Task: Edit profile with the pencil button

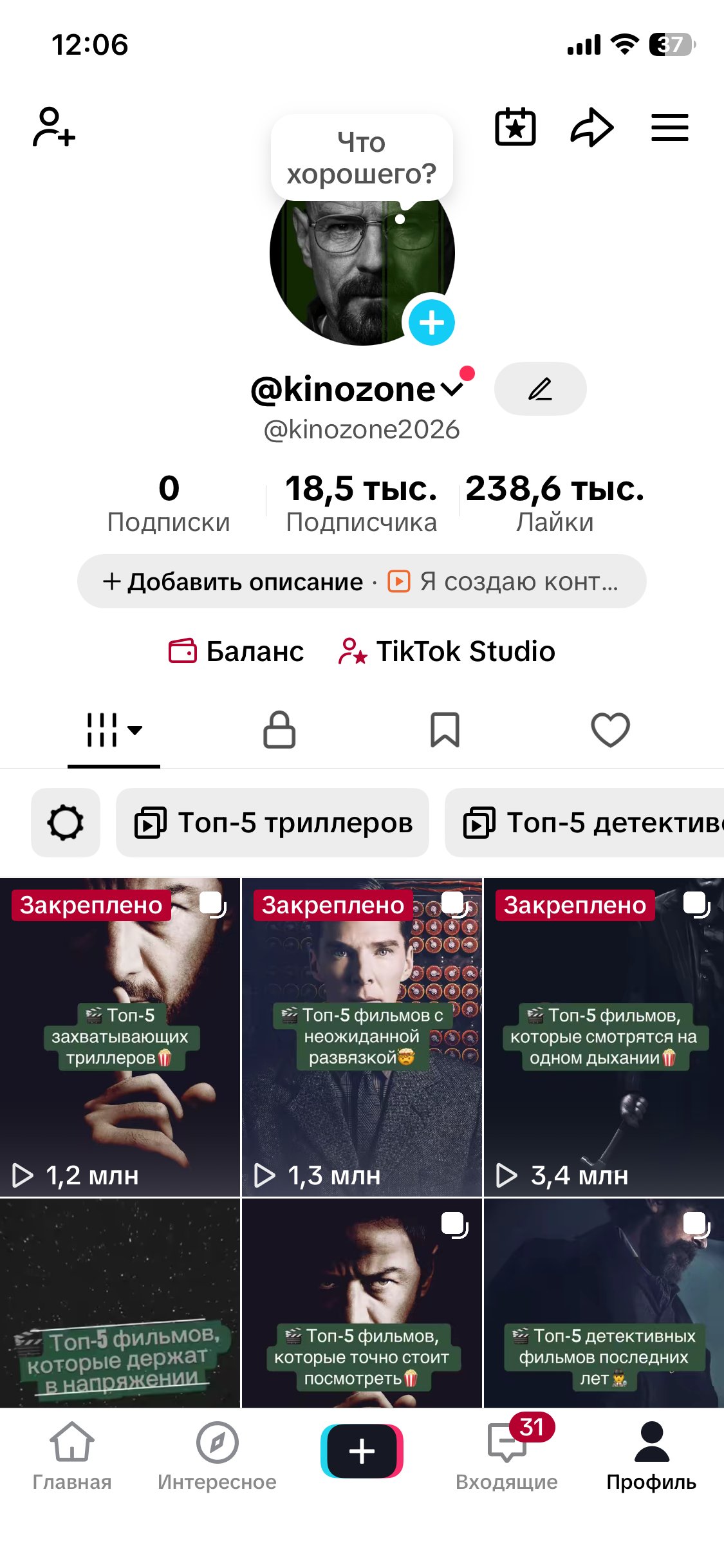Action: coord(540,389)
